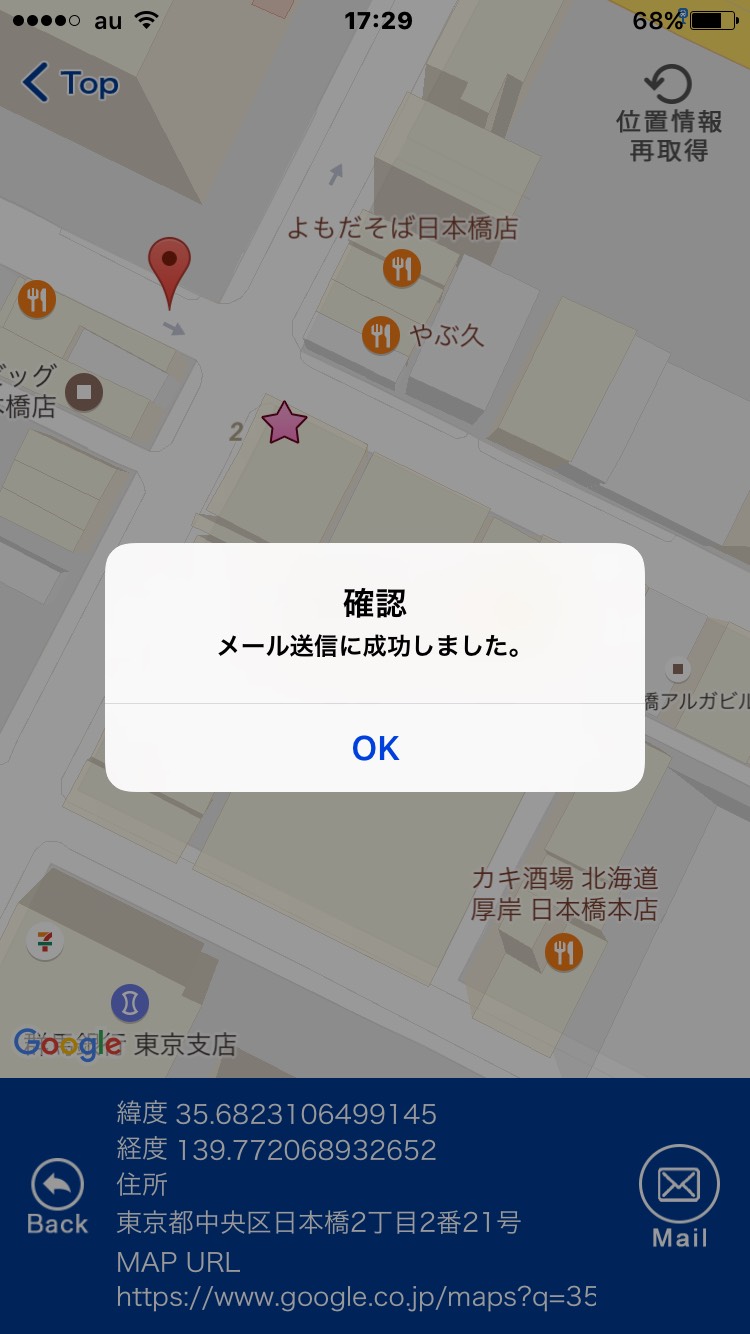Open the やぶ久 restaurant marker
750x1334 pixels.
point(380,335)
